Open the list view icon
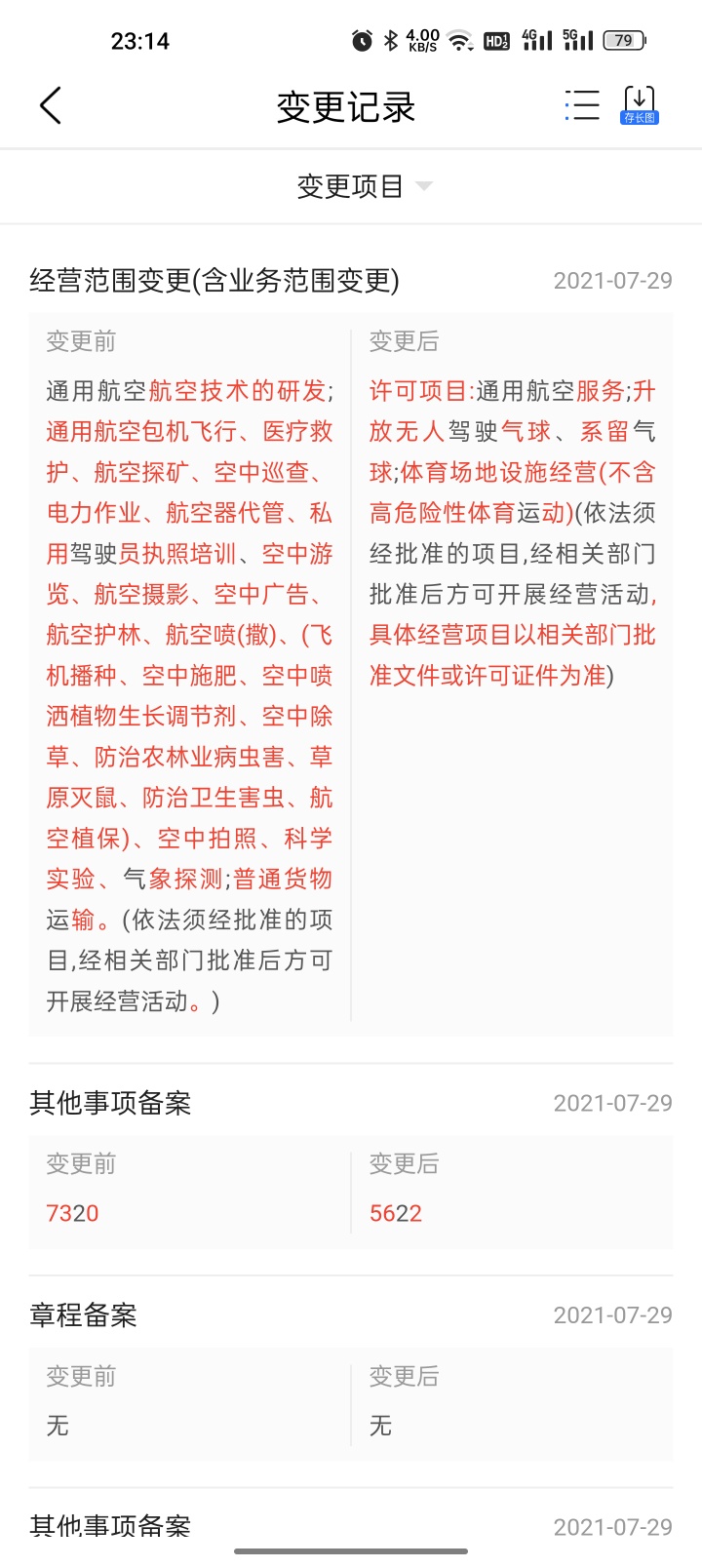 point(582,105)
